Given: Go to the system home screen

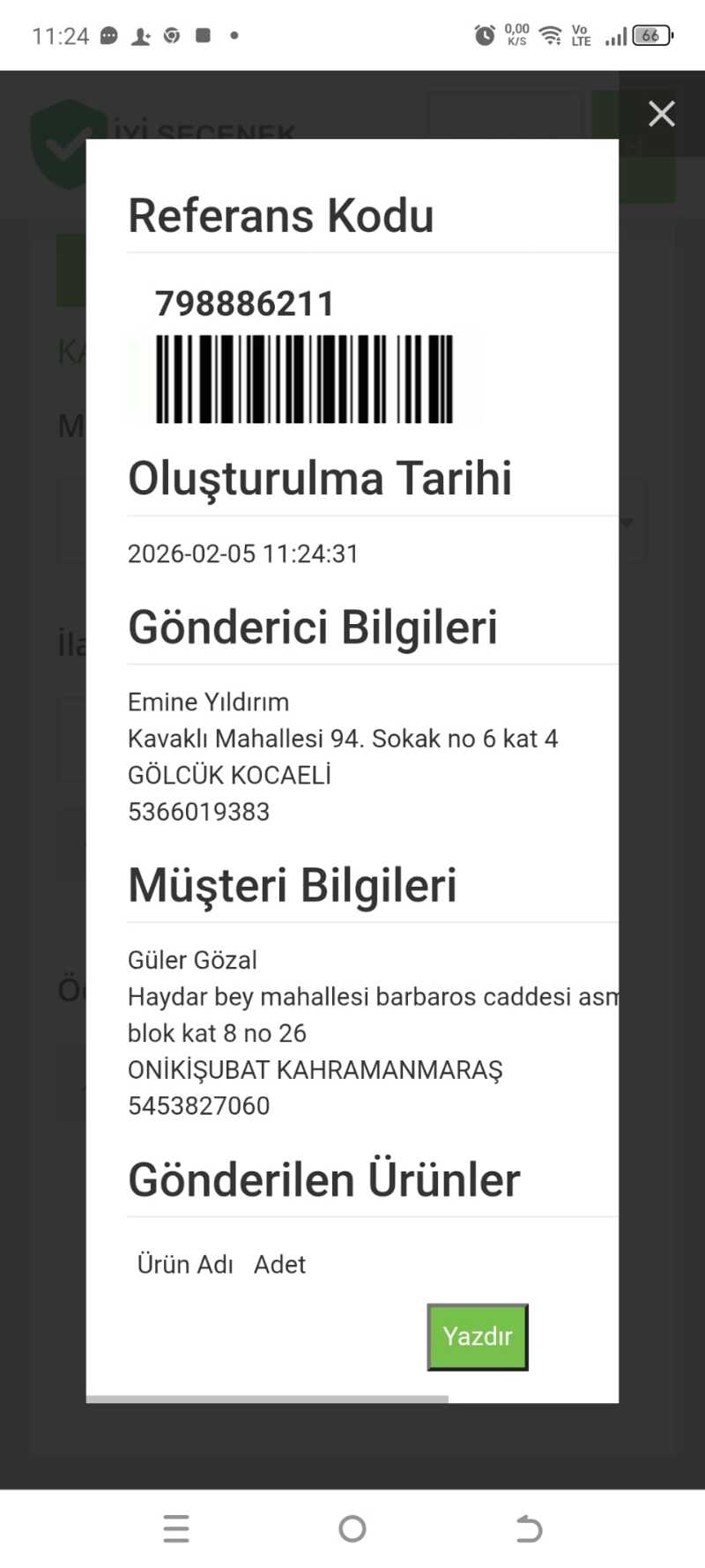Looking at the screenshot, I should [x=352, y=1528].
